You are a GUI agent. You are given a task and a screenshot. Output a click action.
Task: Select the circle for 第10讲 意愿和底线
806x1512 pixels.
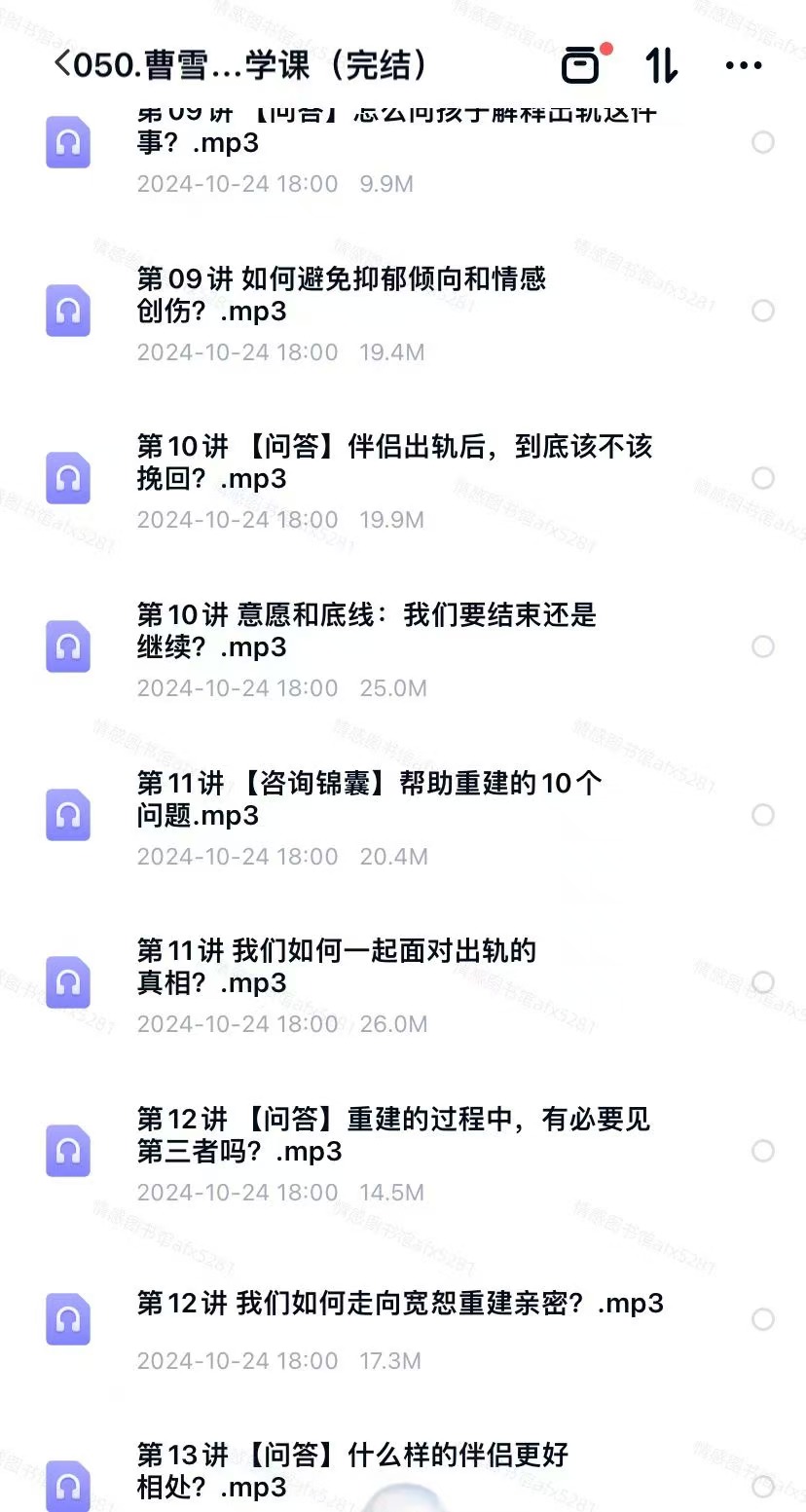[763, 646]
